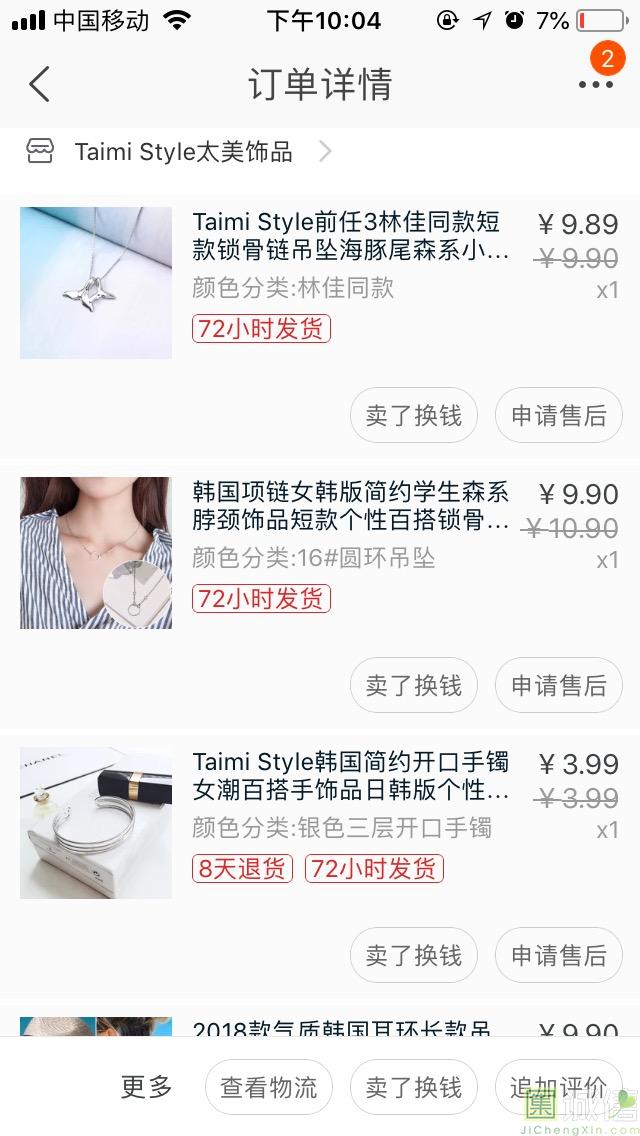
Task: View logistics with 查看物流
Action: [269, 1087]
